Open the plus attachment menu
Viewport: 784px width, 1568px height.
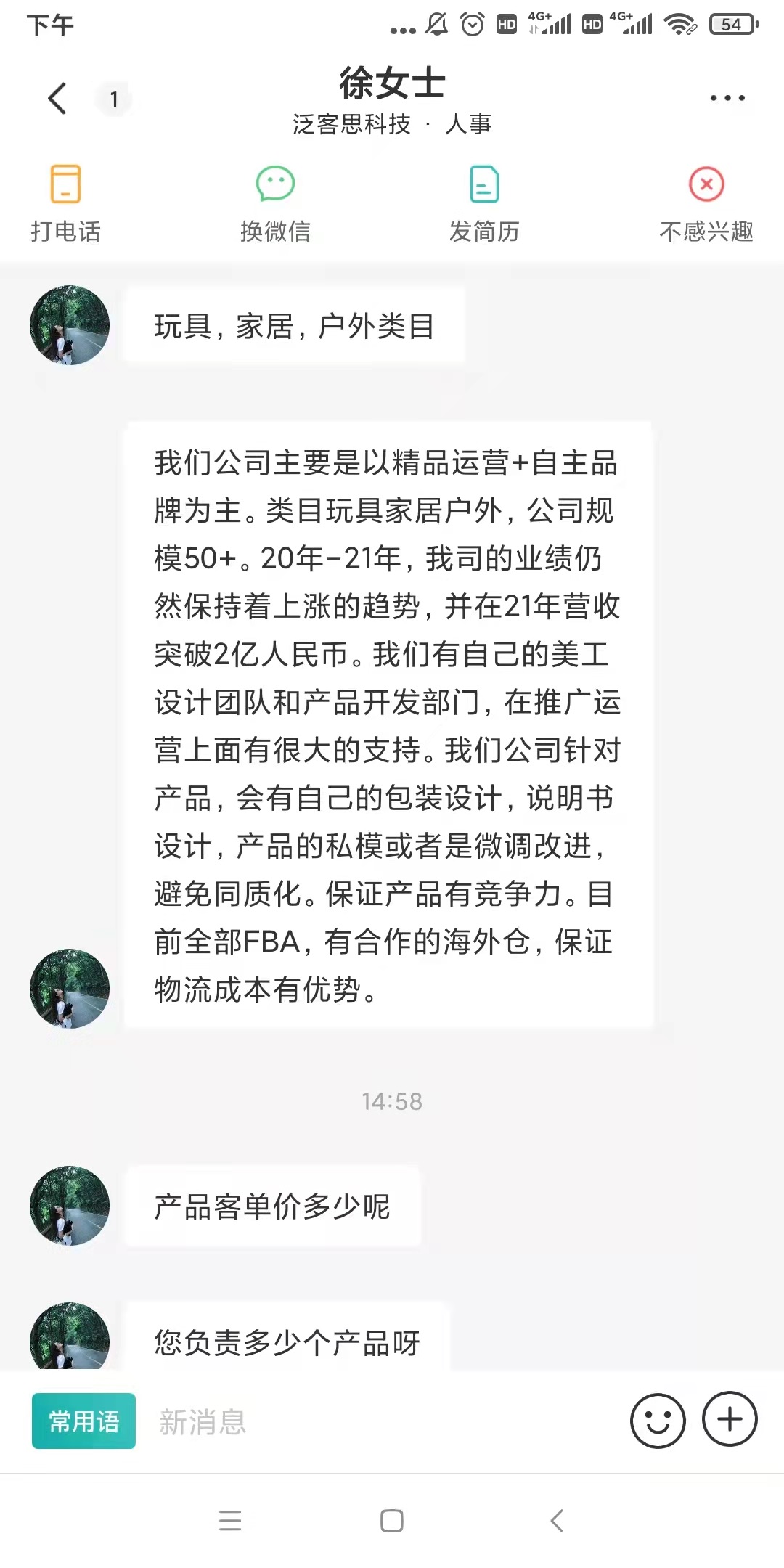[x=730, y=1419]
